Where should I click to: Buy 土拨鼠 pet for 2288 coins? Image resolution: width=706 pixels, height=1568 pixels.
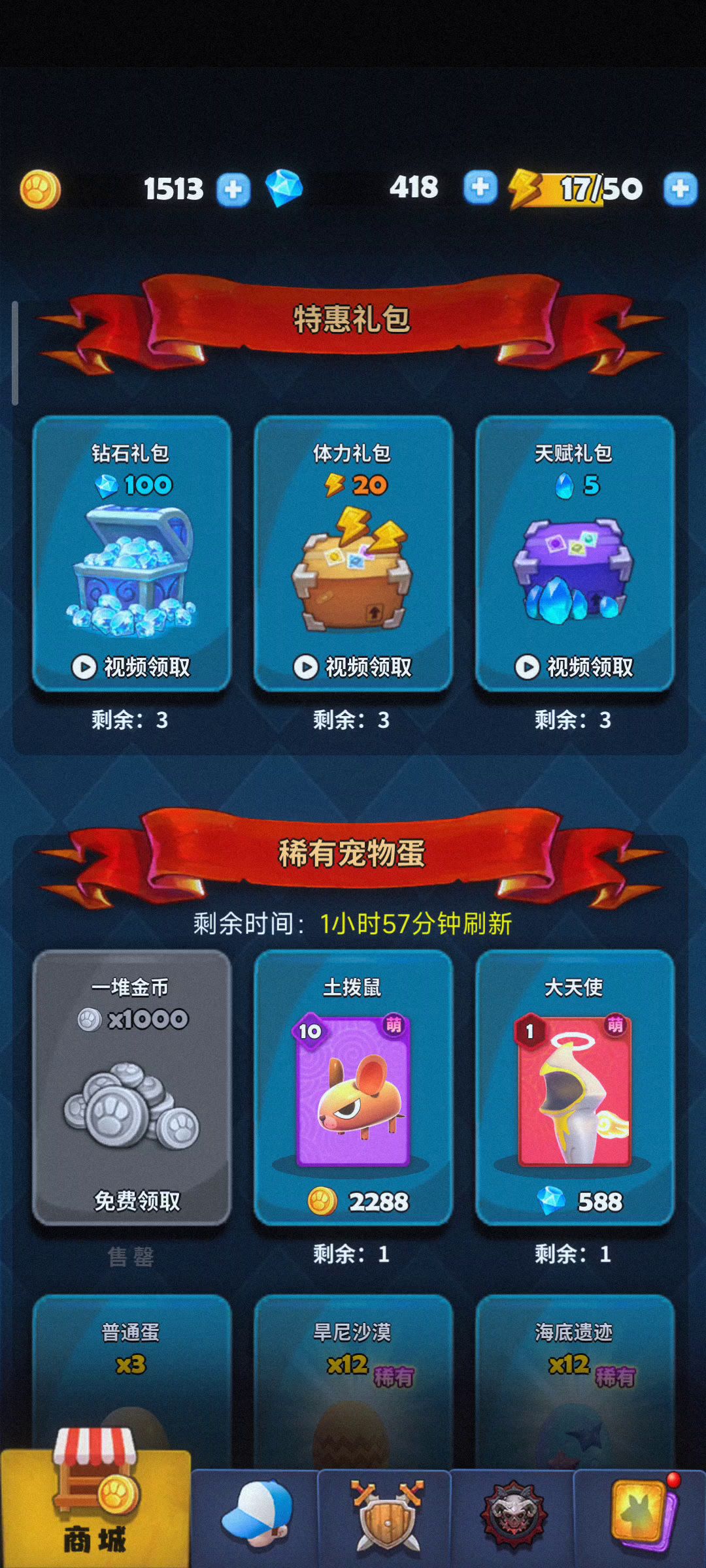click(353, 1201)
